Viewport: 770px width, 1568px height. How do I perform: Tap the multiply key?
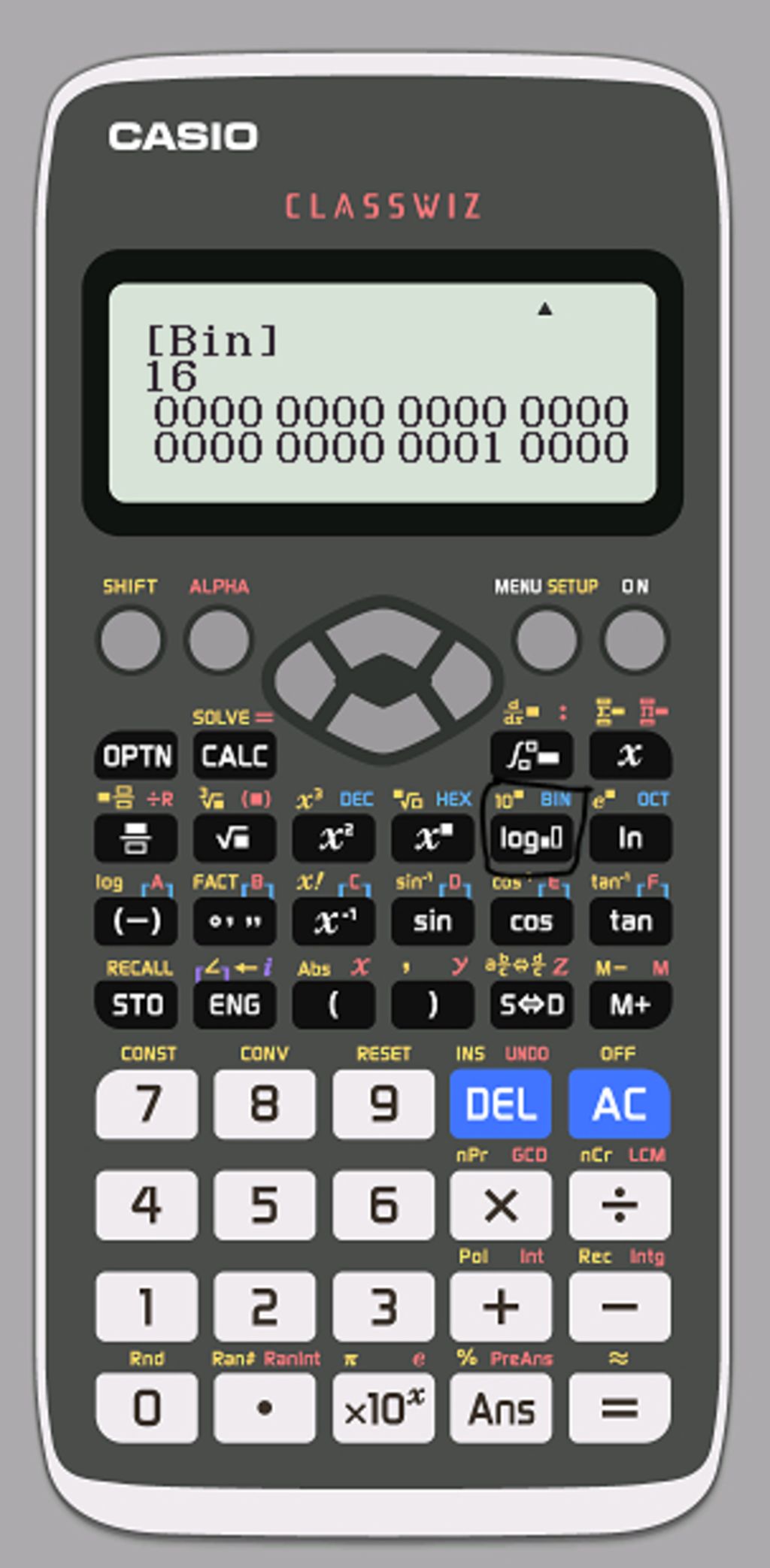tap(500, 1205)
